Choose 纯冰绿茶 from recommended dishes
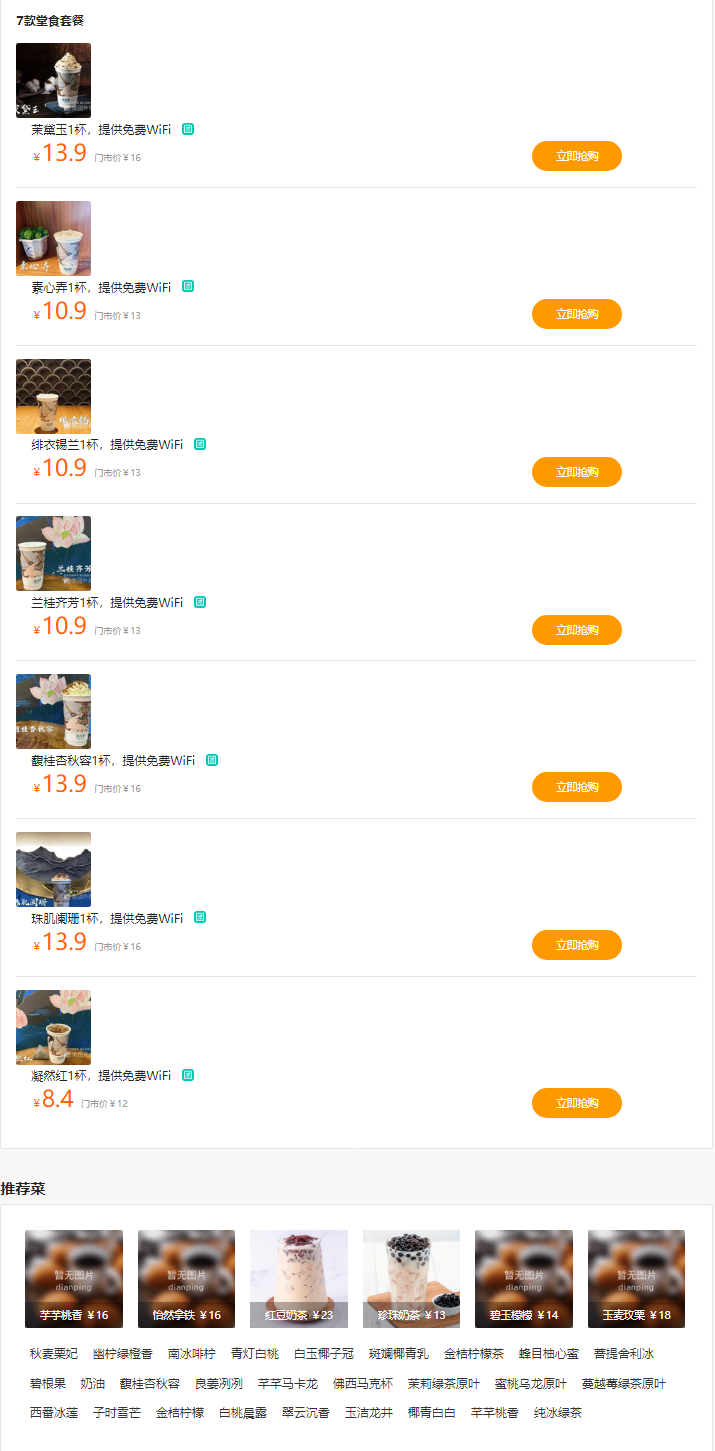 pyautogui.click(x=557, y=1413)
